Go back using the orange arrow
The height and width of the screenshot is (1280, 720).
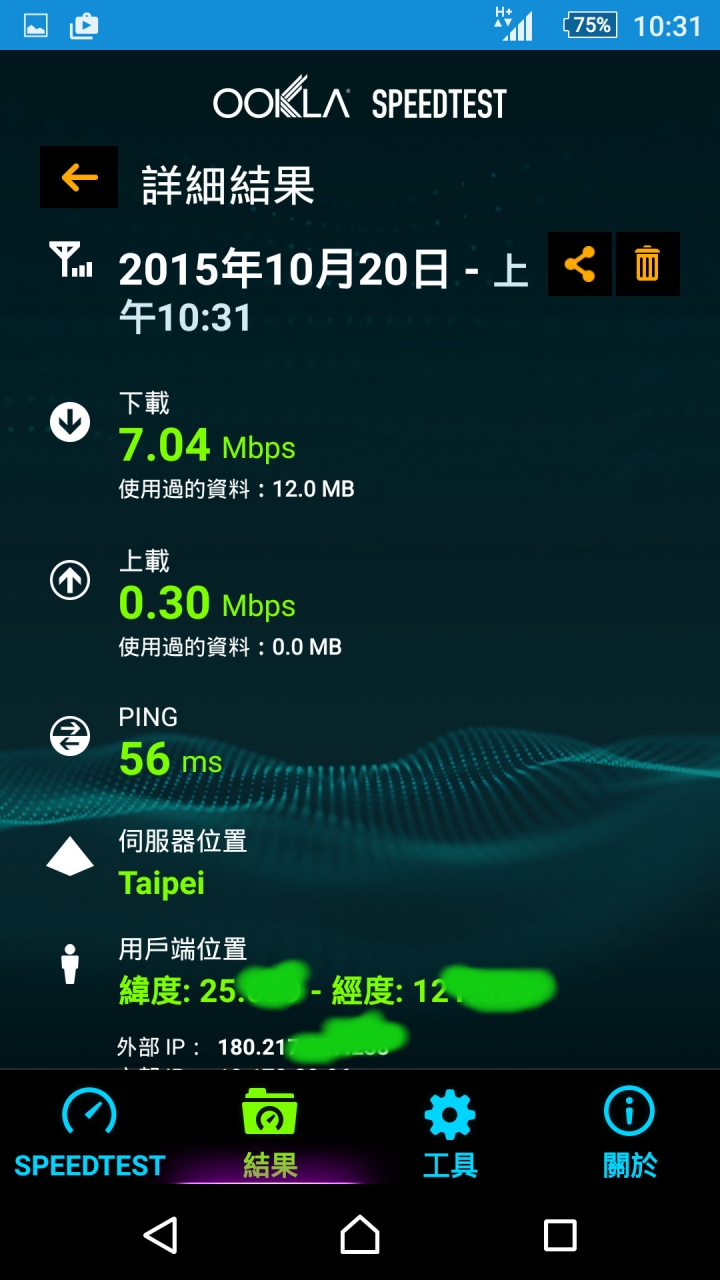[79, 178]
